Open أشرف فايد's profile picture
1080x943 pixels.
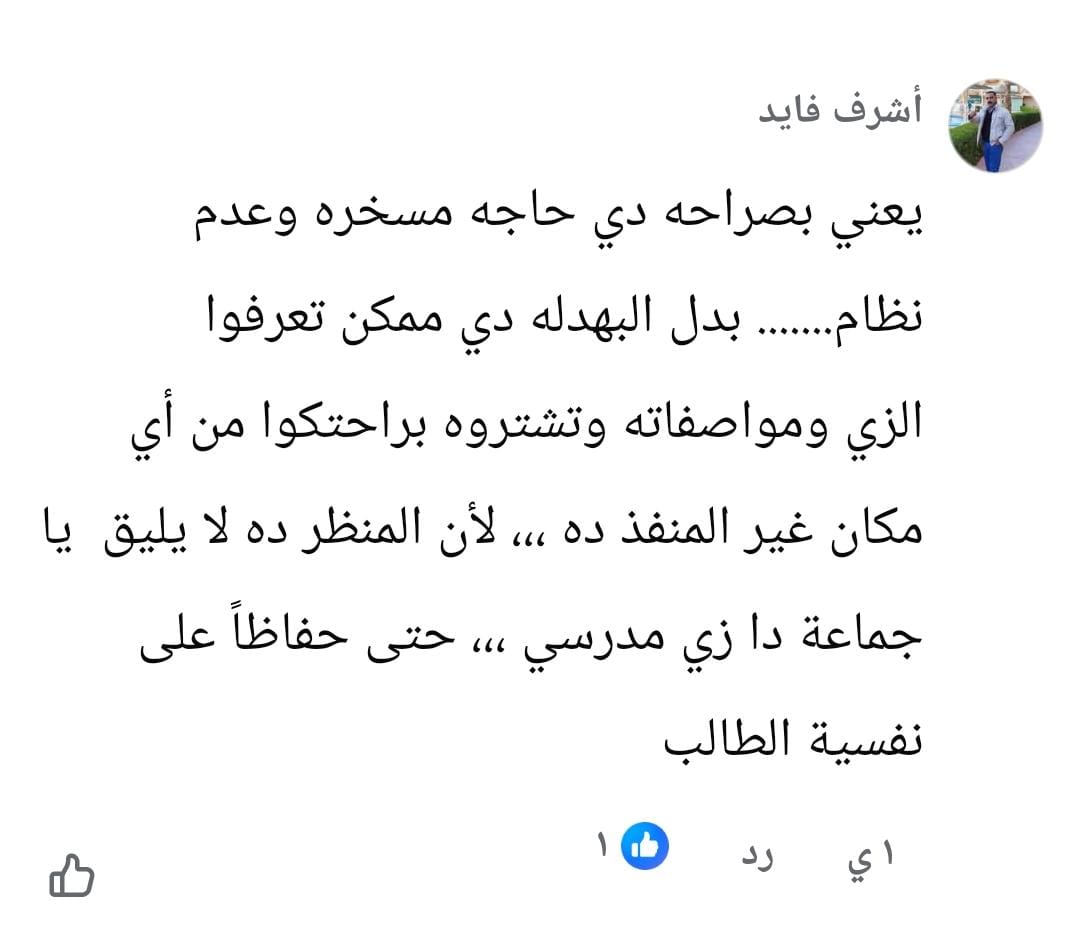[994, 124]
